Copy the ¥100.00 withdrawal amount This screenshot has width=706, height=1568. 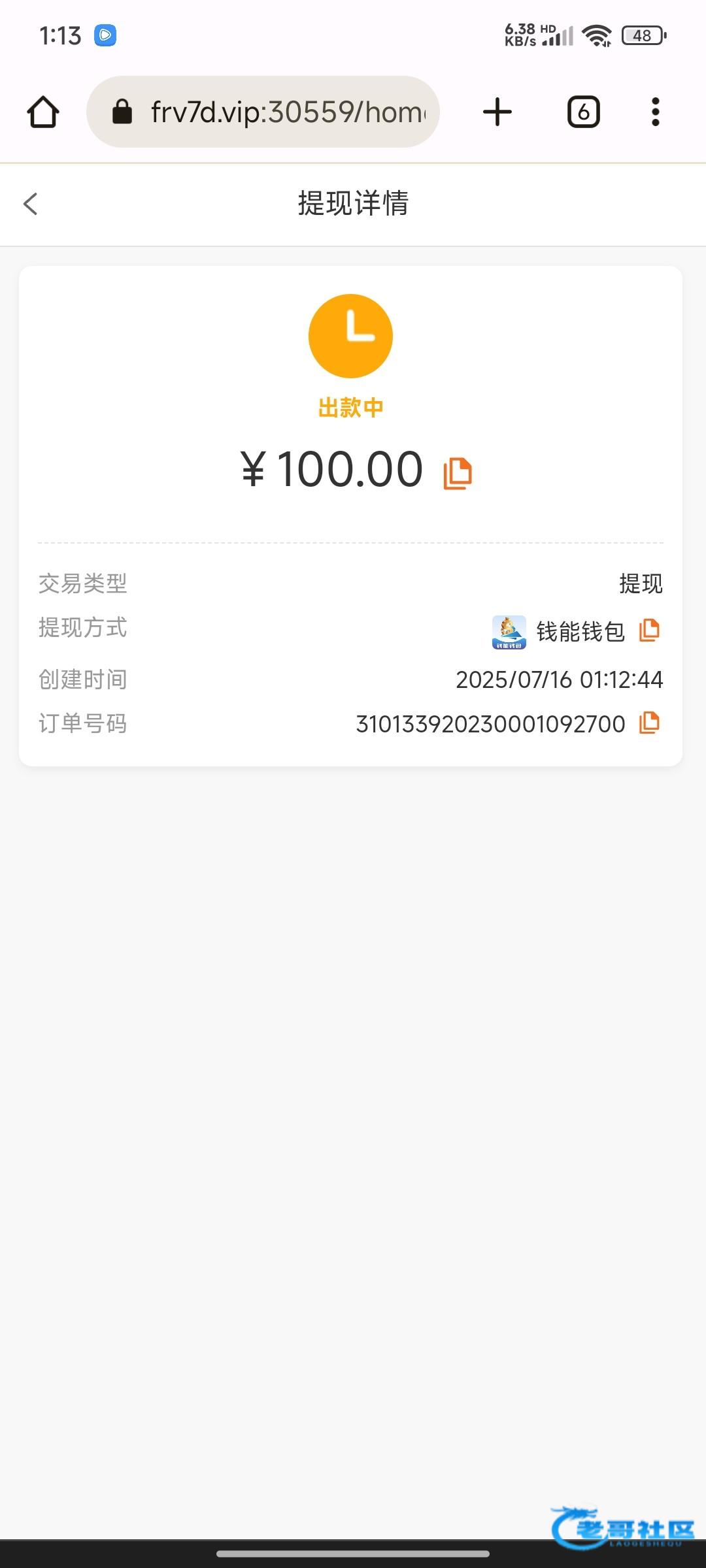tap(458, 474)
